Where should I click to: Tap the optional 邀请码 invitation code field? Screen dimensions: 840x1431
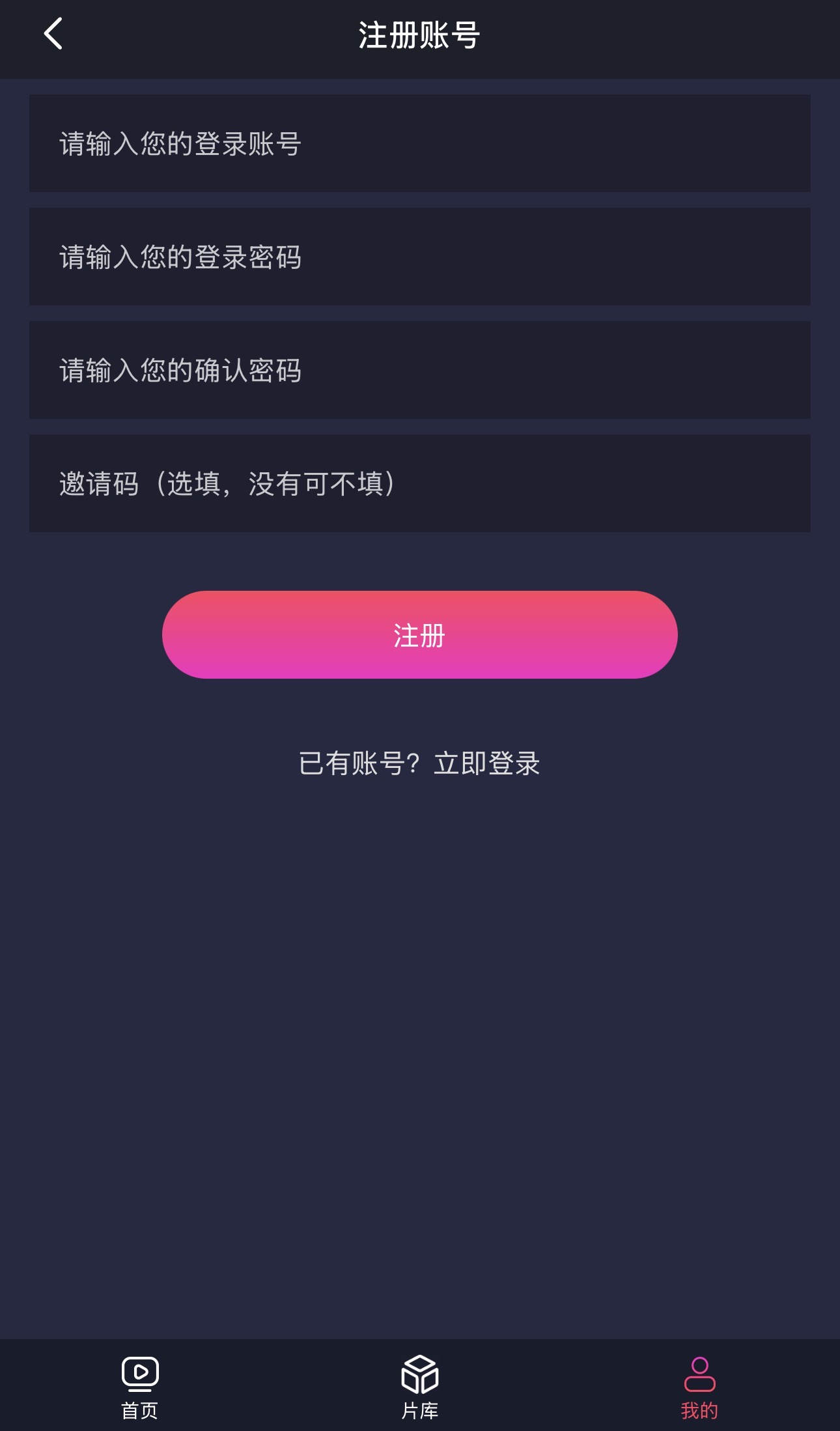tap(419, 482)
